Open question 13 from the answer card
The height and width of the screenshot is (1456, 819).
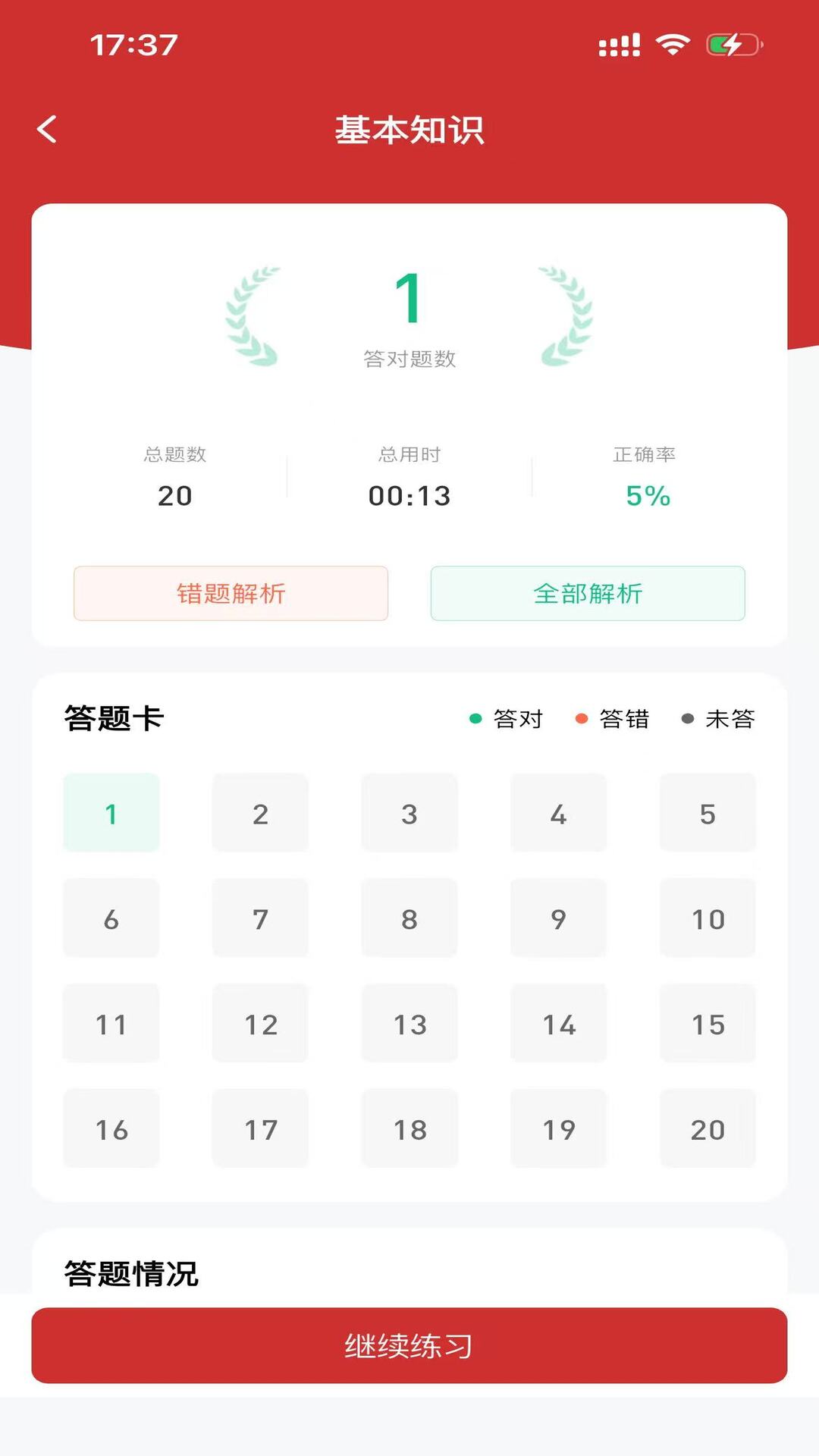409,1024
